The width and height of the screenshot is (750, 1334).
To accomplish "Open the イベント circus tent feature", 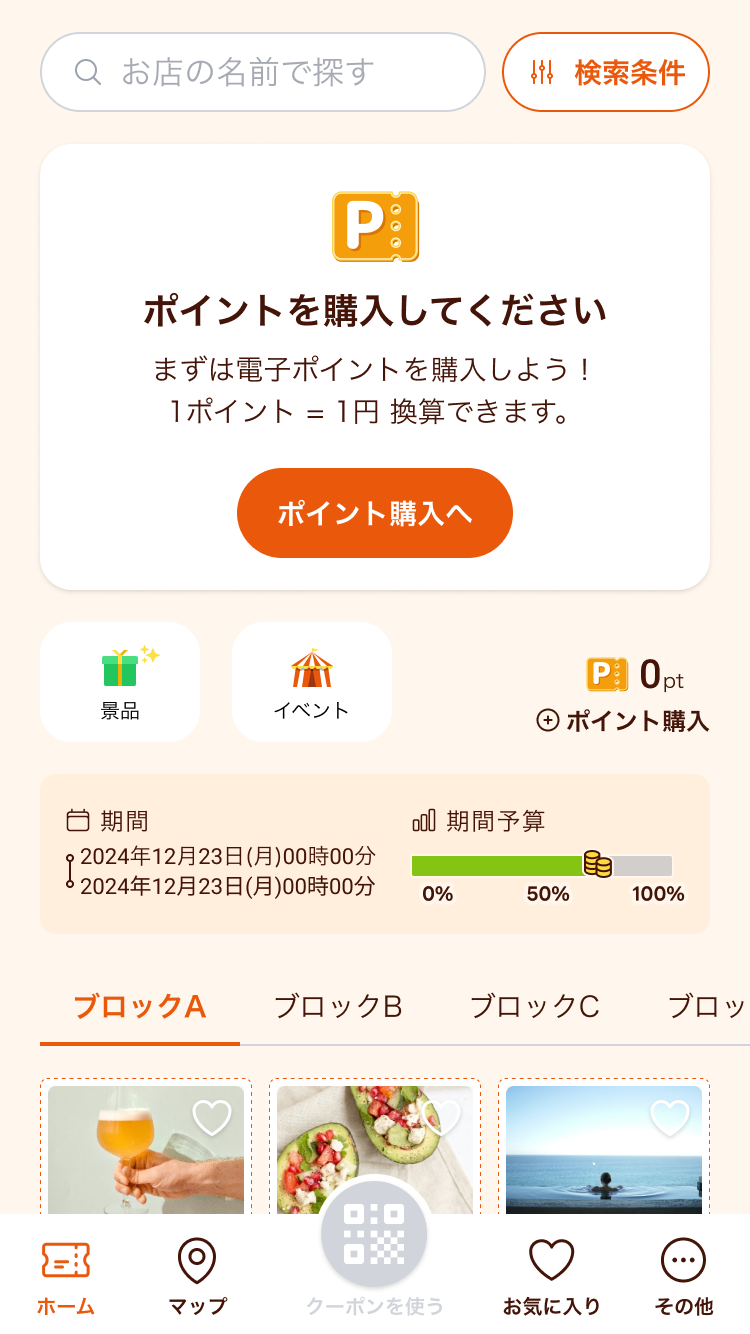I will tap(311, 680).
